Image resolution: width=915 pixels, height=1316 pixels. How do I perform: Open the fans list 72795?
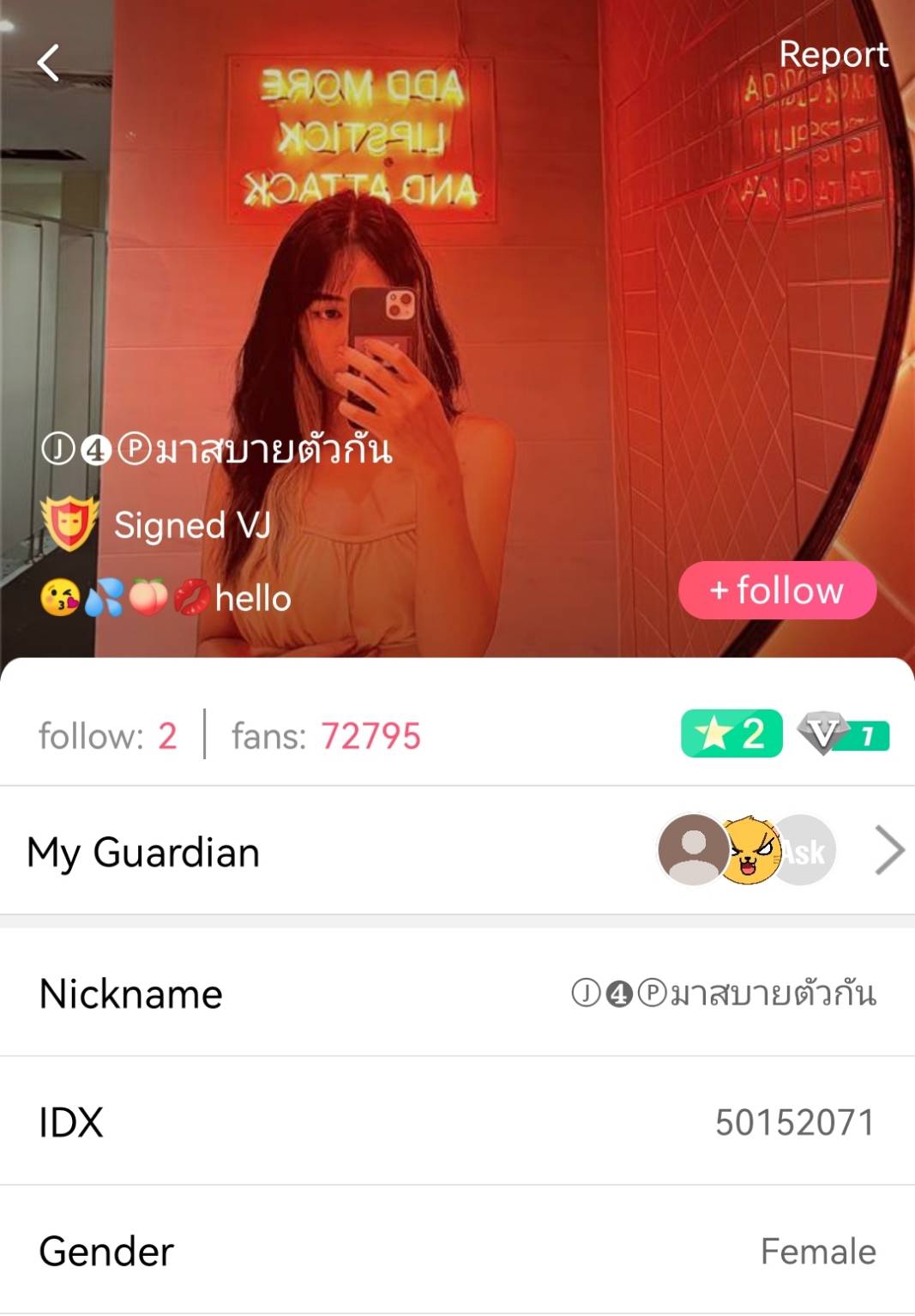[327, 736]
